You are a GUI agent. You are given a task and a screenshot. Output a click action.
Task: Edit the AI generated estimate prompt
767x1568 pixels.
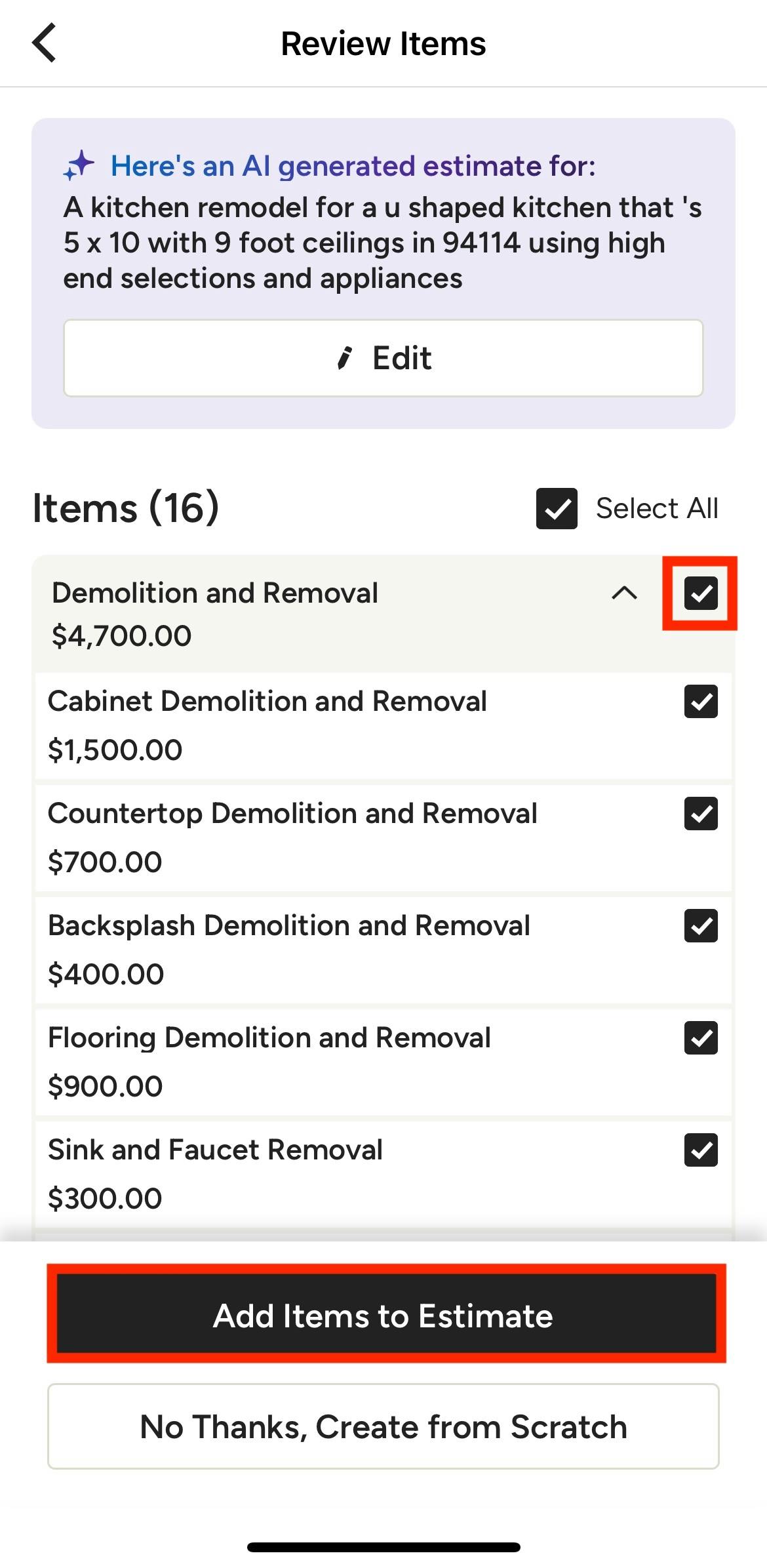(x=383, y=358)
